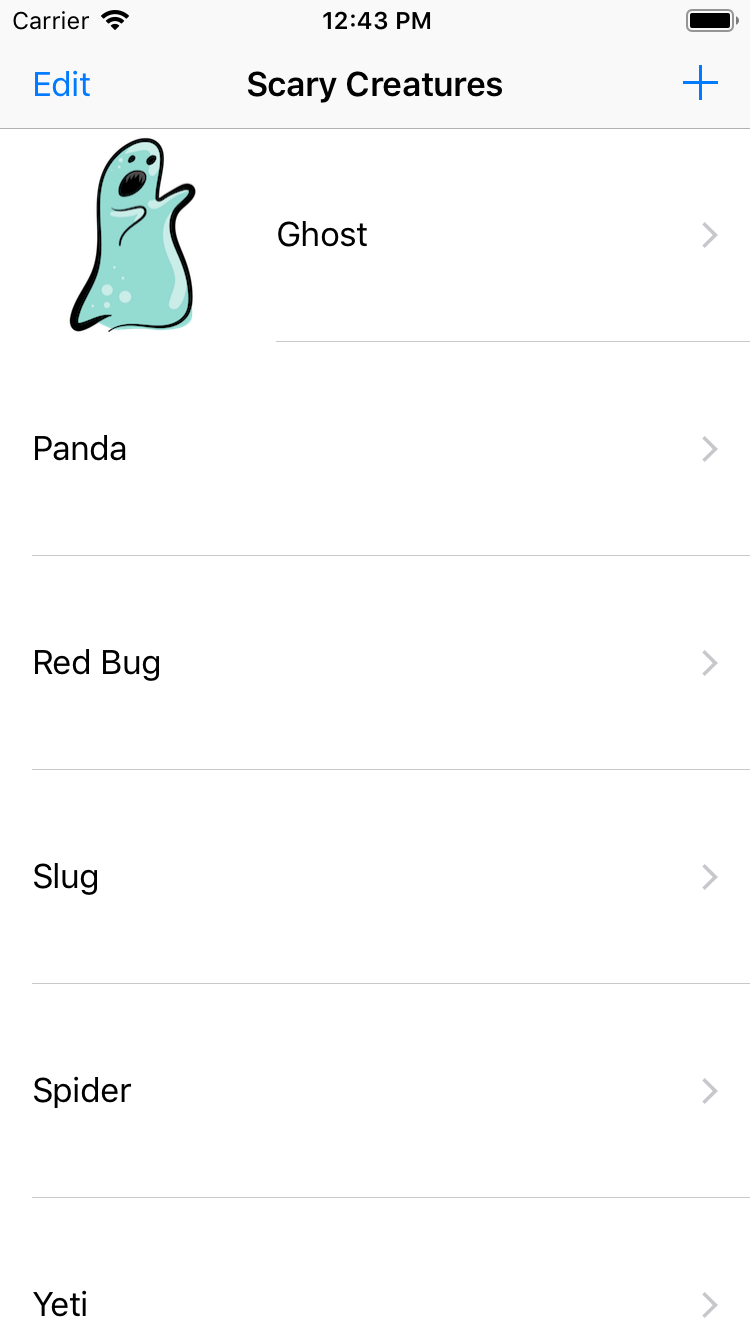
Task: View the Slug creature details
Action: [375, 877]
